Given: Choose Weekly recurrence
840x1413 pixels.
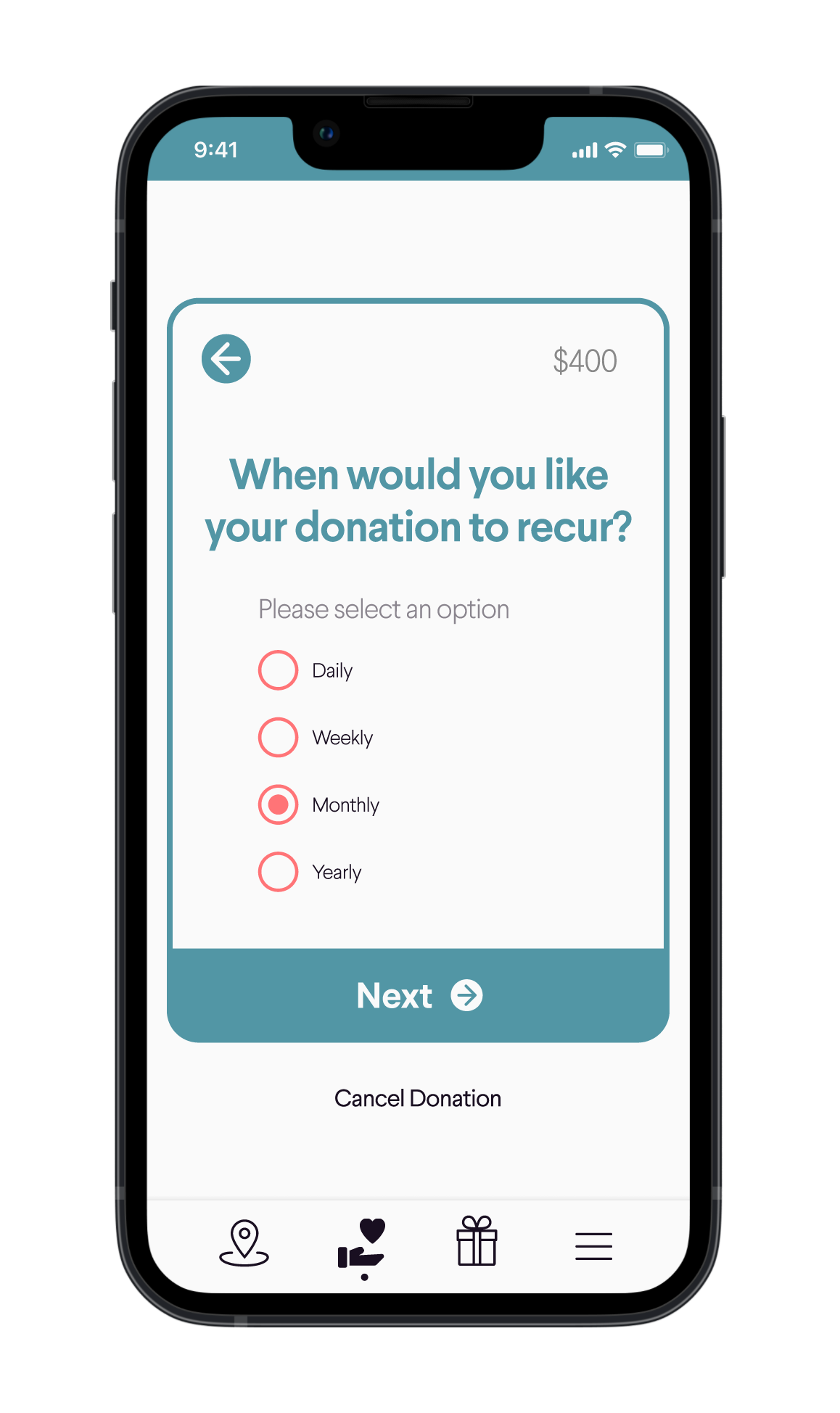Looking at the screenshot, I should pos(278,738).
